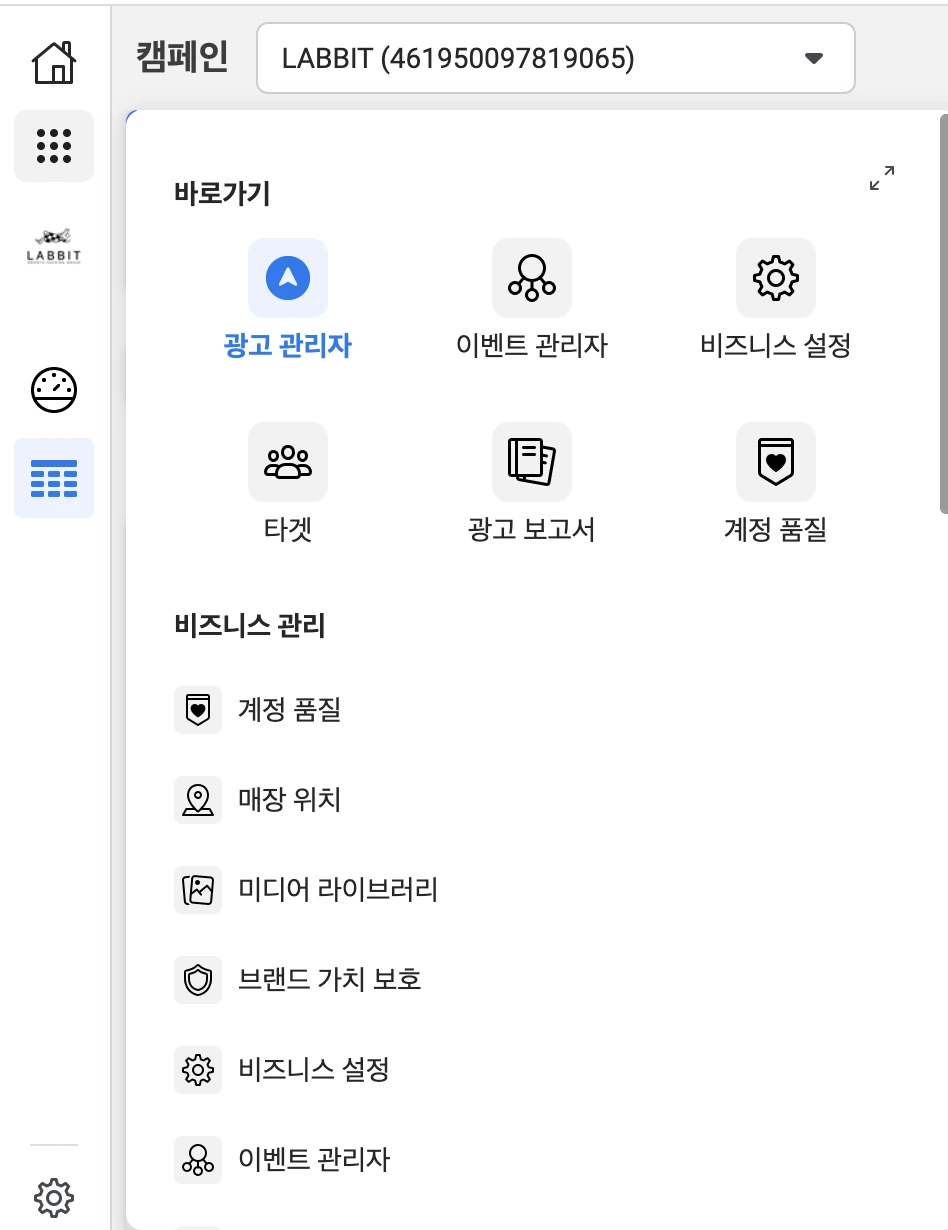Open the 비즈니스 설정 shortcut tile
Viewport: 948px width, 1230px height.
click(x=776, y=300)
